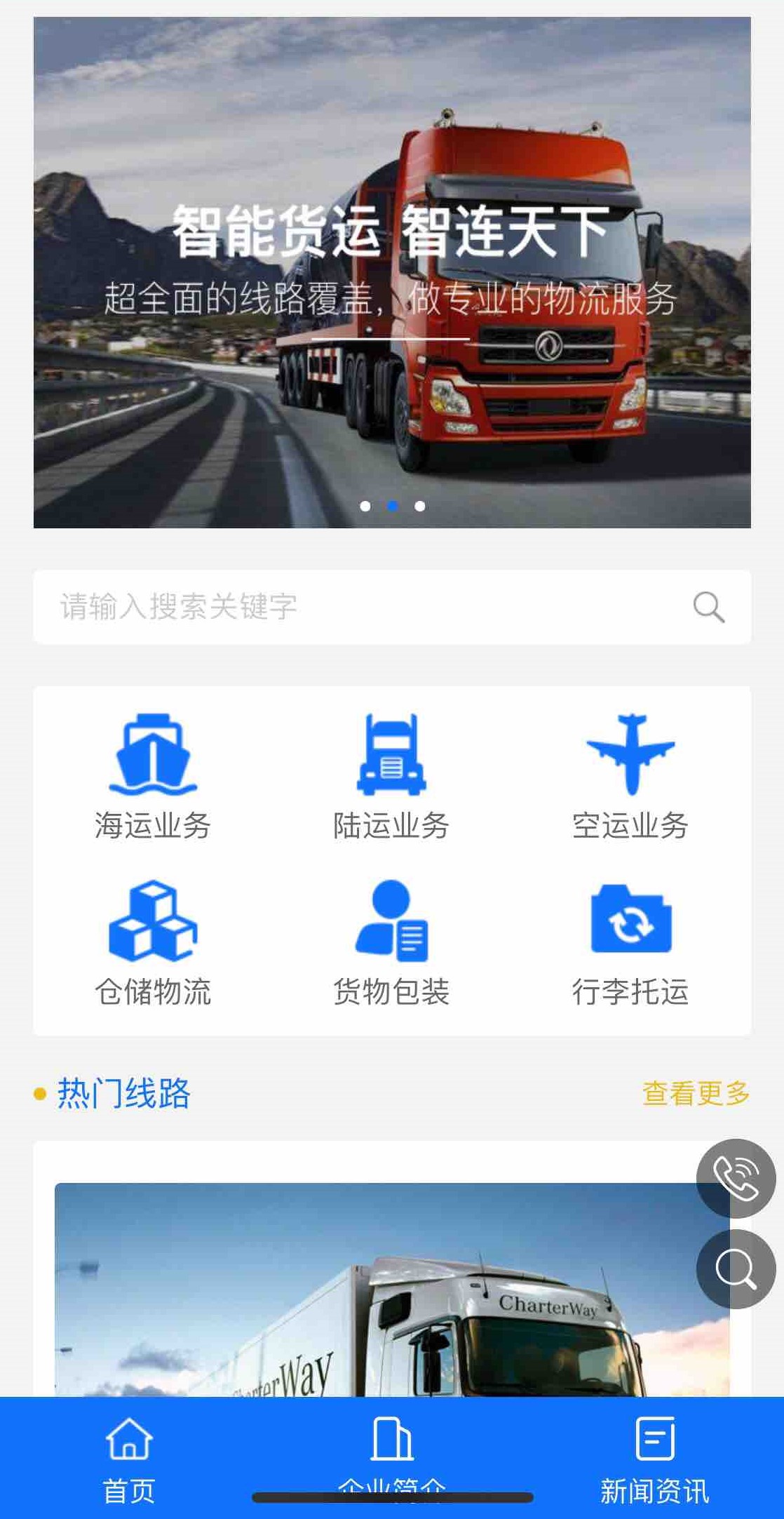
Task: Open 陆运业务 land freight service
Action: [391, 777]
